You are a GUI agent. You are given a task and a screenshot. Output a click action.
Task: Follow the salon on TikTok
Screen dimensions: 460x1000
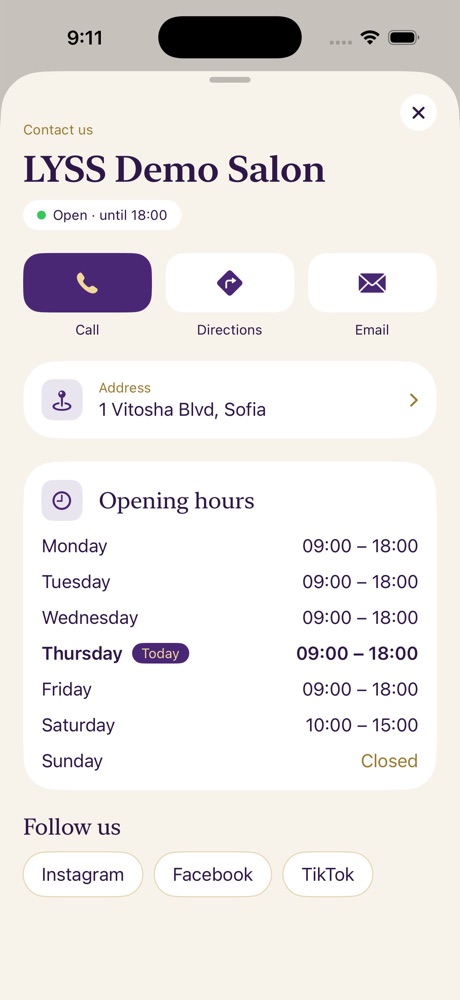[327, 874]
